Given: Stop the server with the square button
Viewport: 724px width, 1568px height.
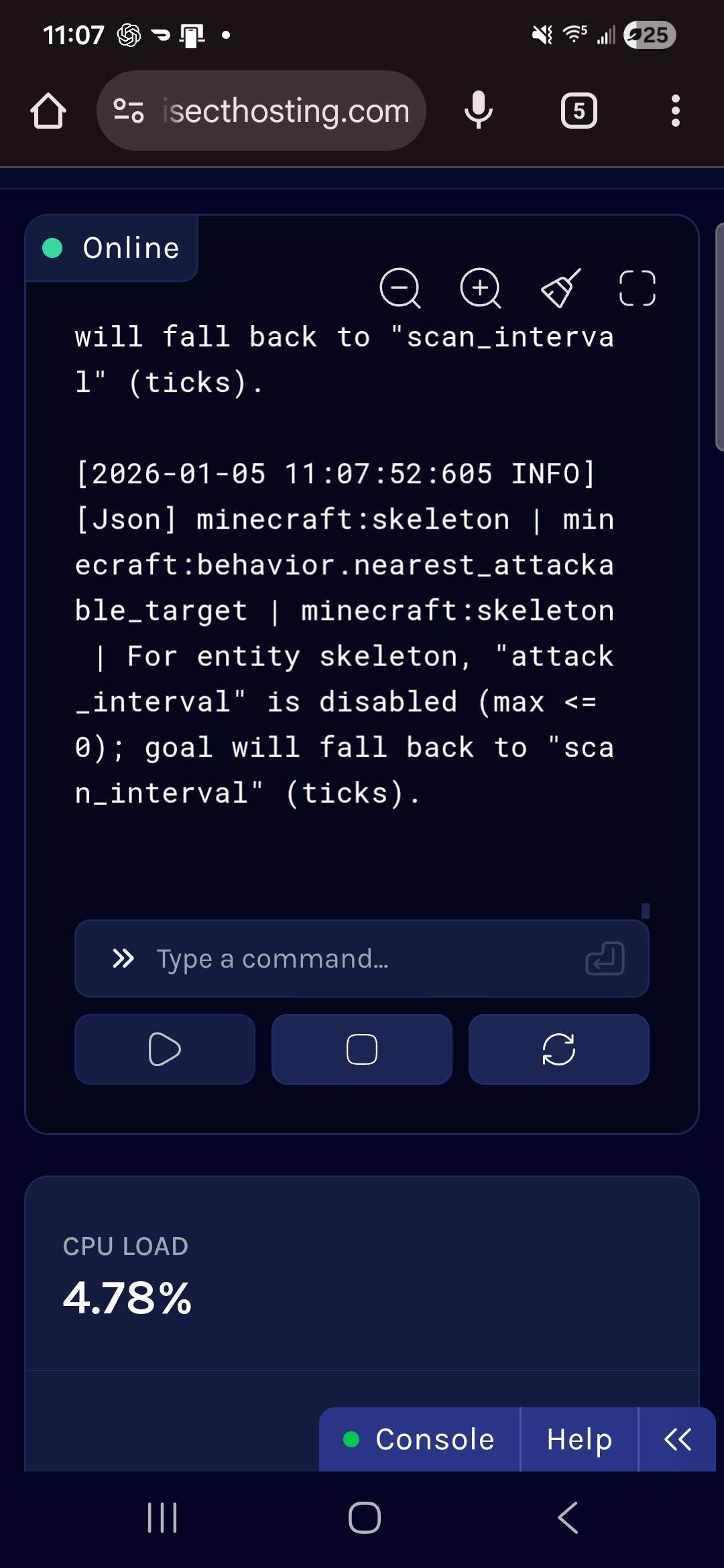Looking at the screenshot, I should [362, 1049].
